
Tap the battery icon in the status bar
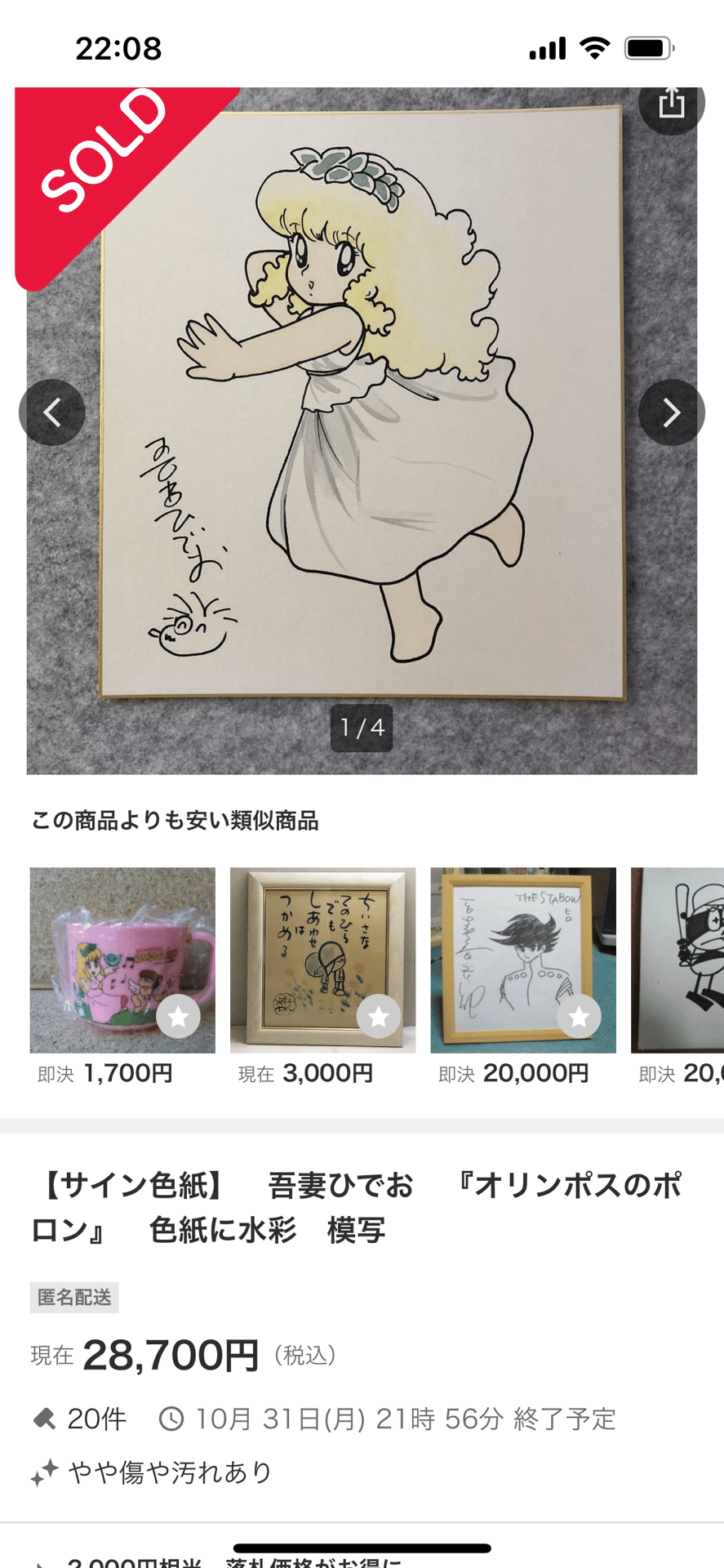pyautogui.click(x=649, y=48)
